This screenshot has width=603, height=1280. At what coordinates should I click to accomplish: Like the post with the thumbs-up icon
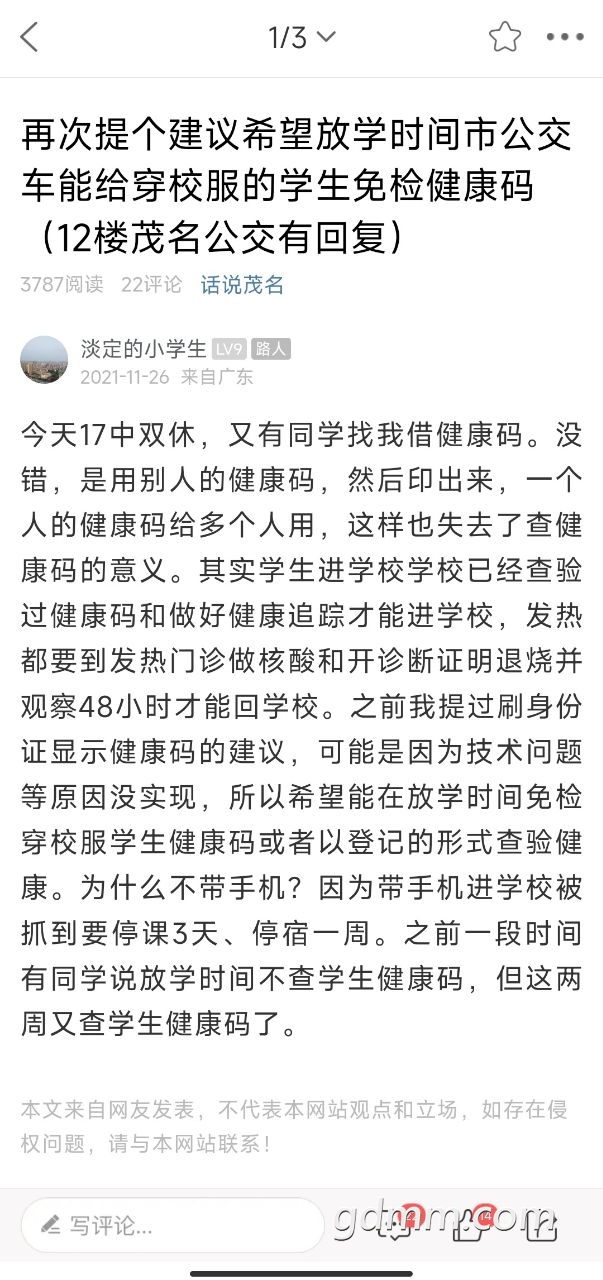(x=470, y=1224)
